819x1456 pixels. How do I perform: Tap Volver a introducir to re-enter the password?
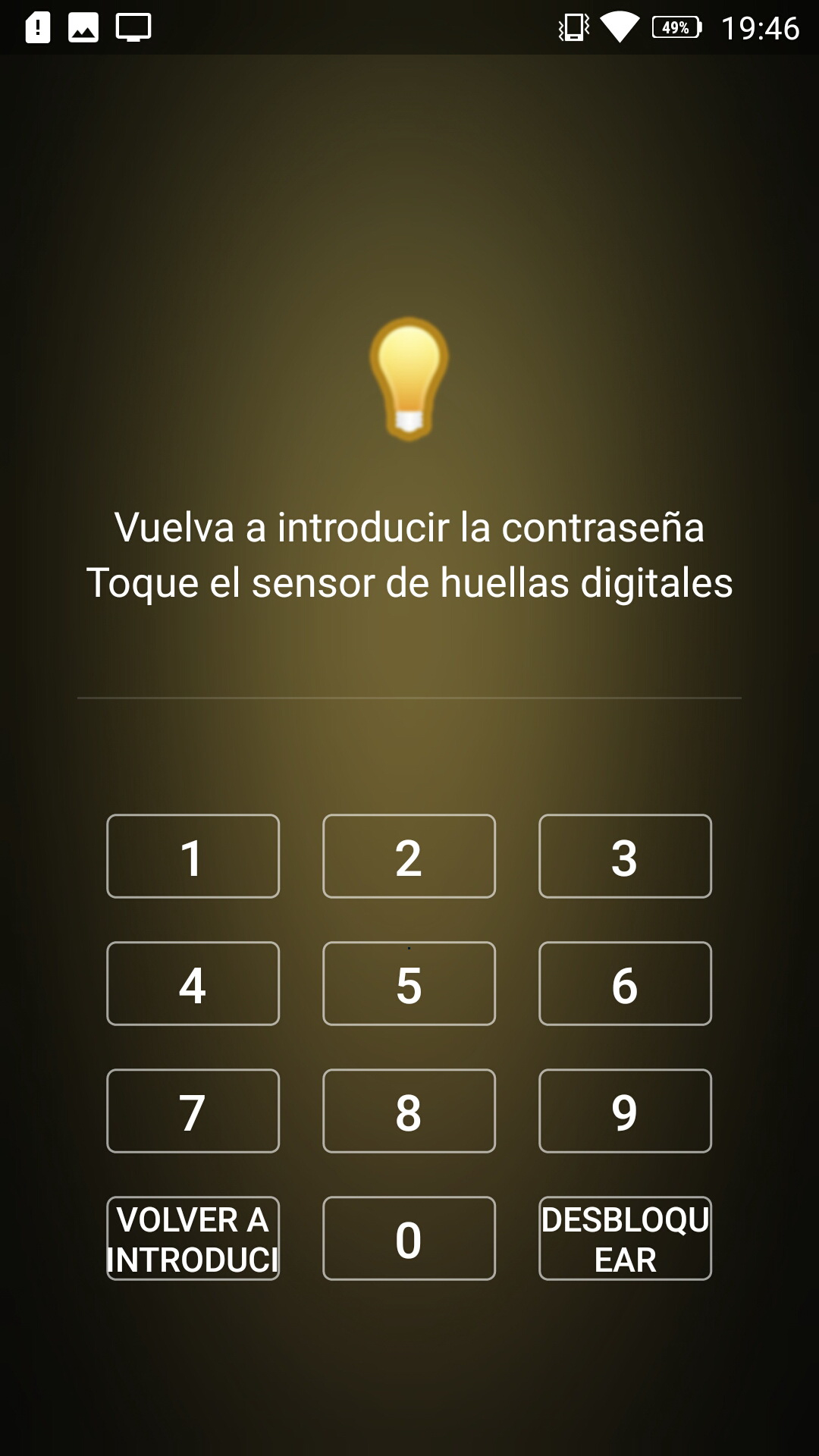pos(193,1238)
